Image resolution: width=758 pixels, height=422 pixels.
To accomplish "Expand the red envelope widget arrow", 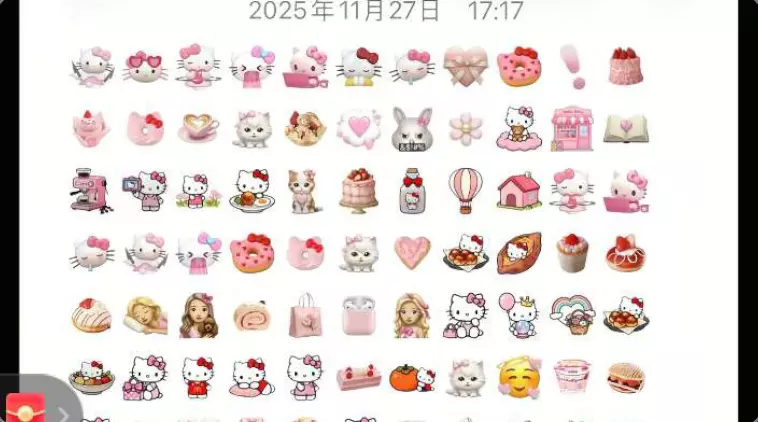I will click(63, 415).
